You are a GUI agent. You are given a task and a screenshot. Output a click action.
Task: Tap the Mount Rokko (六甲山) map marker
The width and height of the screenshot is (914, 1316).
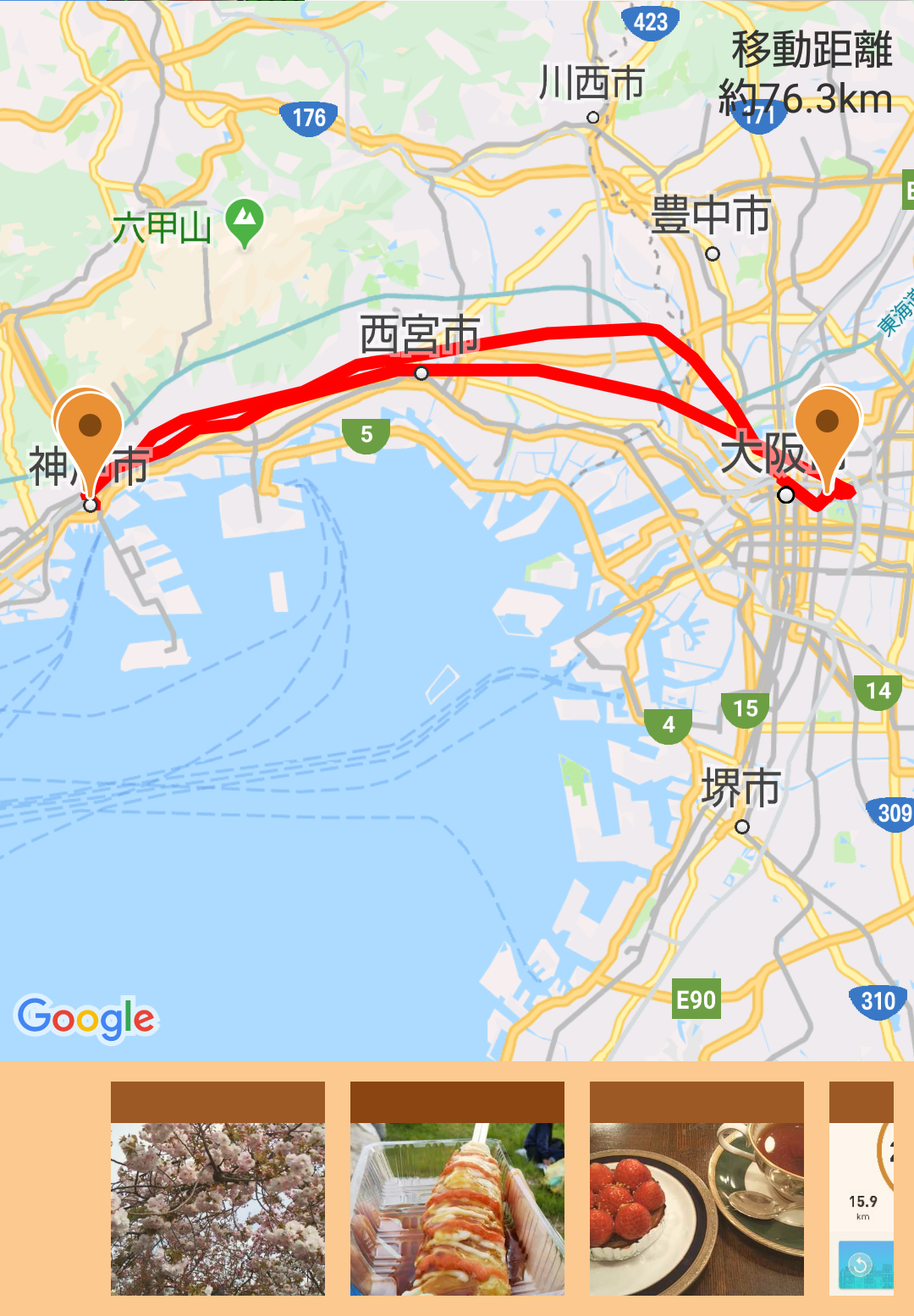coord(245,221)
